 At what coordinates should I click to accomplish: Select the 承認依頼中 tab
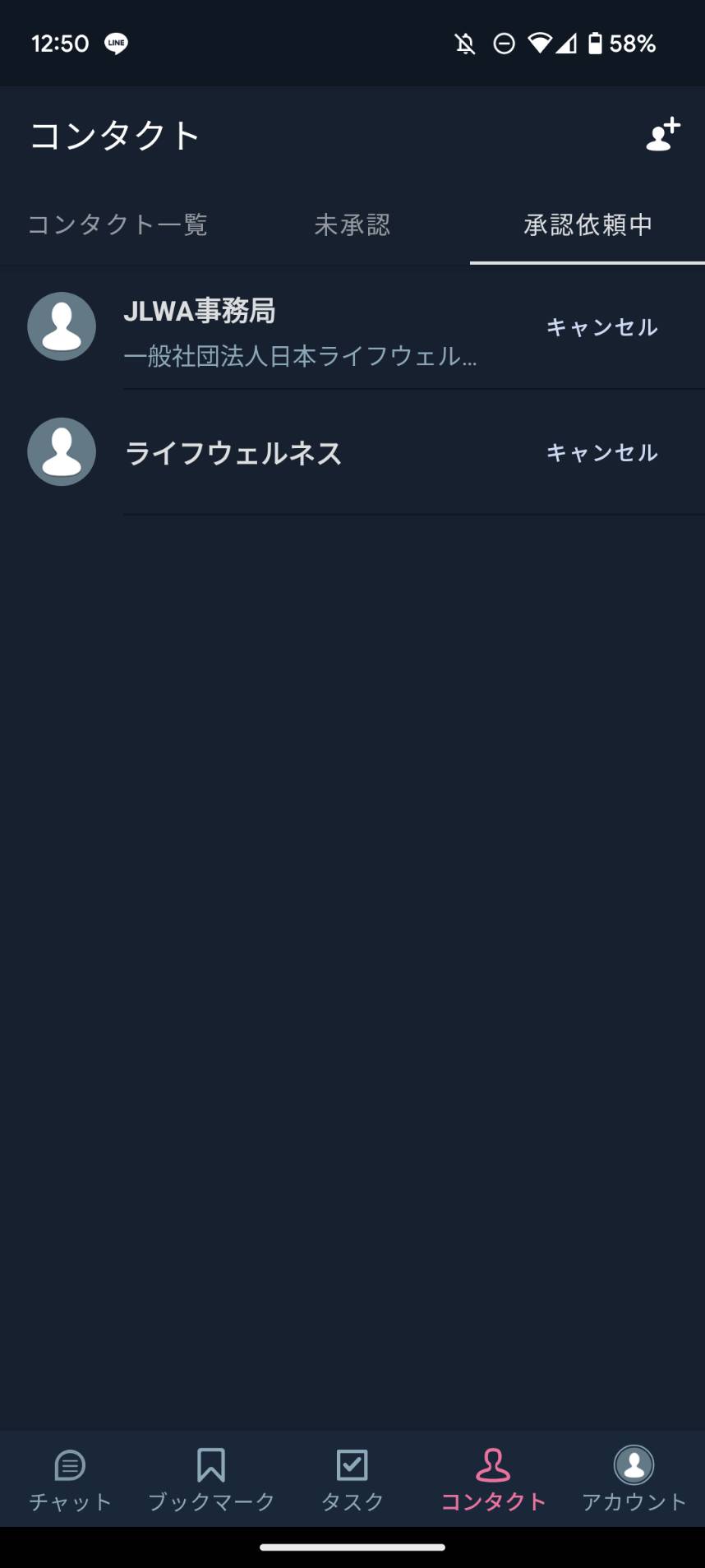pos(587,224)
